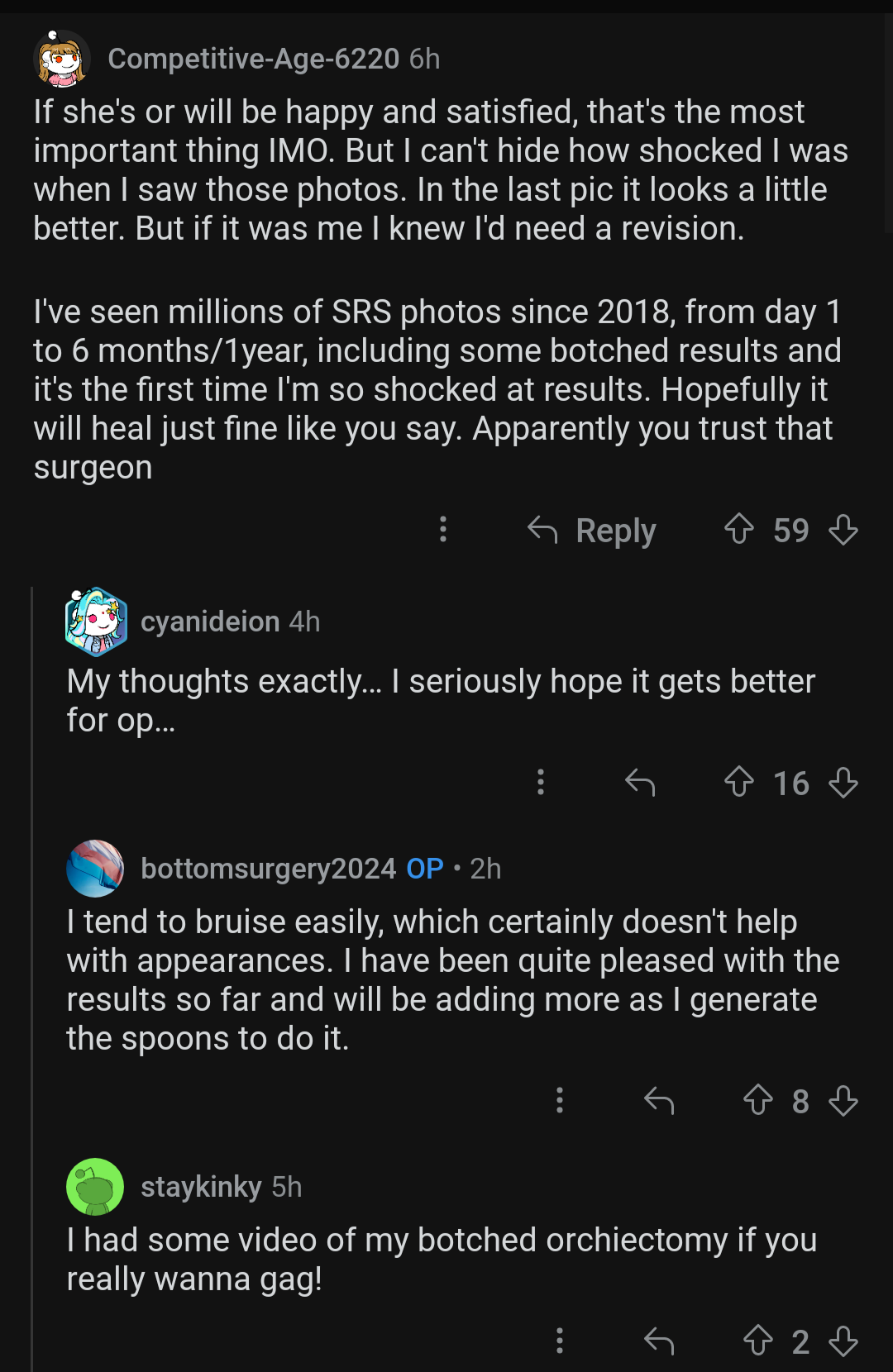
Task: Downvote staykinky's comment
Action: 843,1341
